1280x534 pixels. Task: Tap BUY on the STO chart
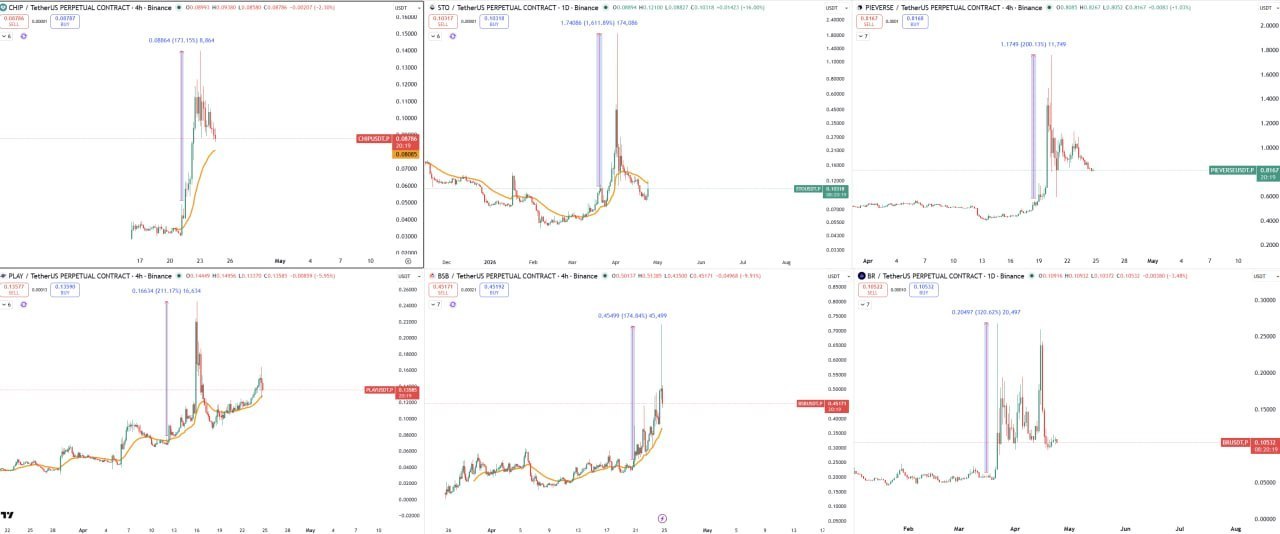click(x=494, y=20)
